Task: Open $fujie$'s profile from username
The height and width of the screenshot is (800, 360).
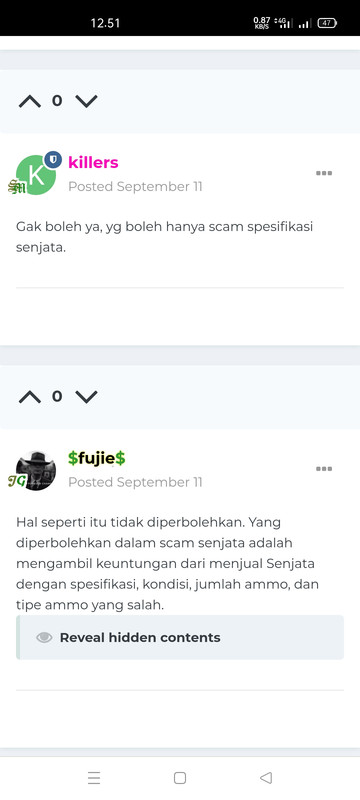Action: pos(97,458)
